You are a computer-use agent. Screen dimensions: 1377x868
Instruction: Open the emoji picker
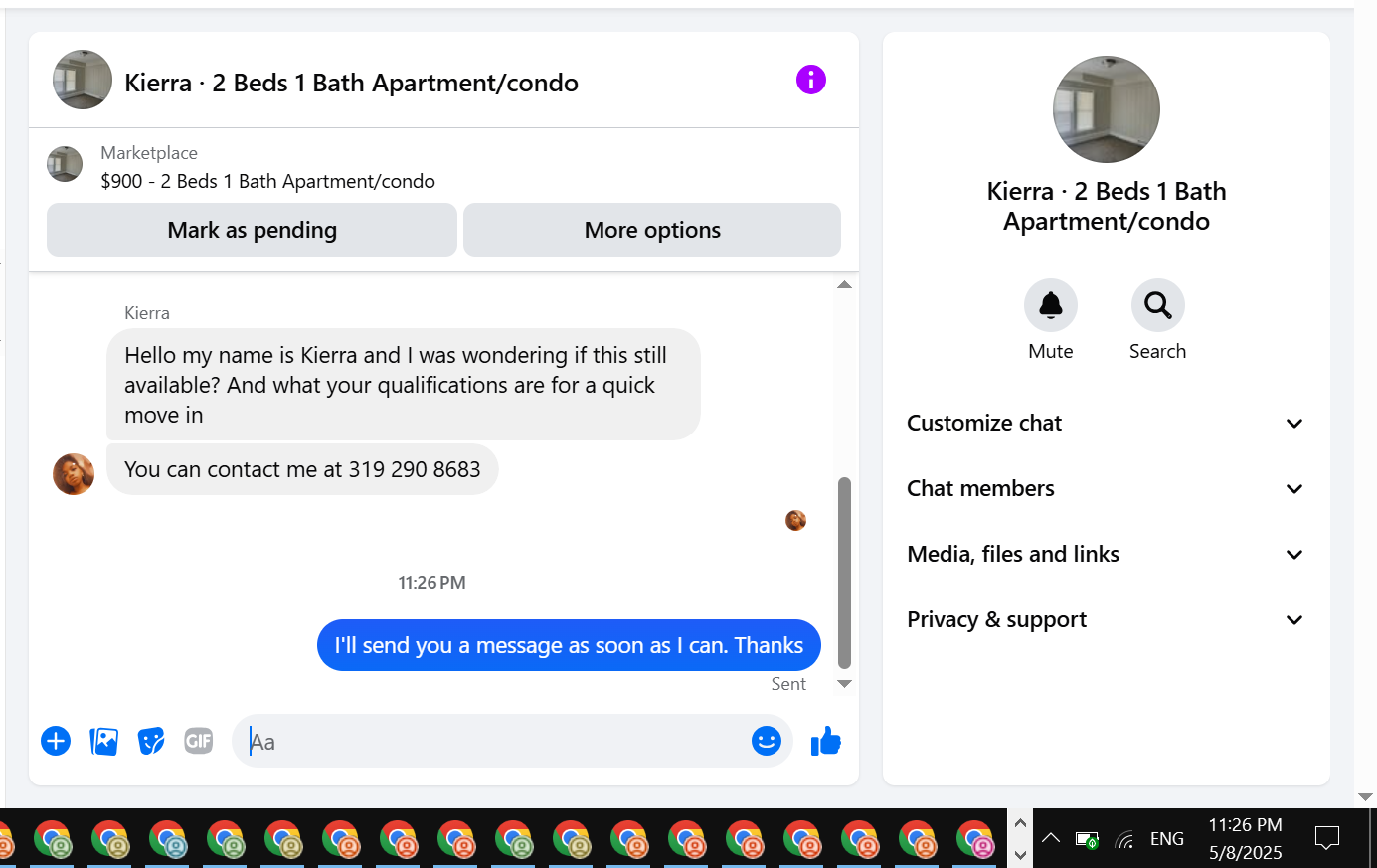click(x=767, y=741)
